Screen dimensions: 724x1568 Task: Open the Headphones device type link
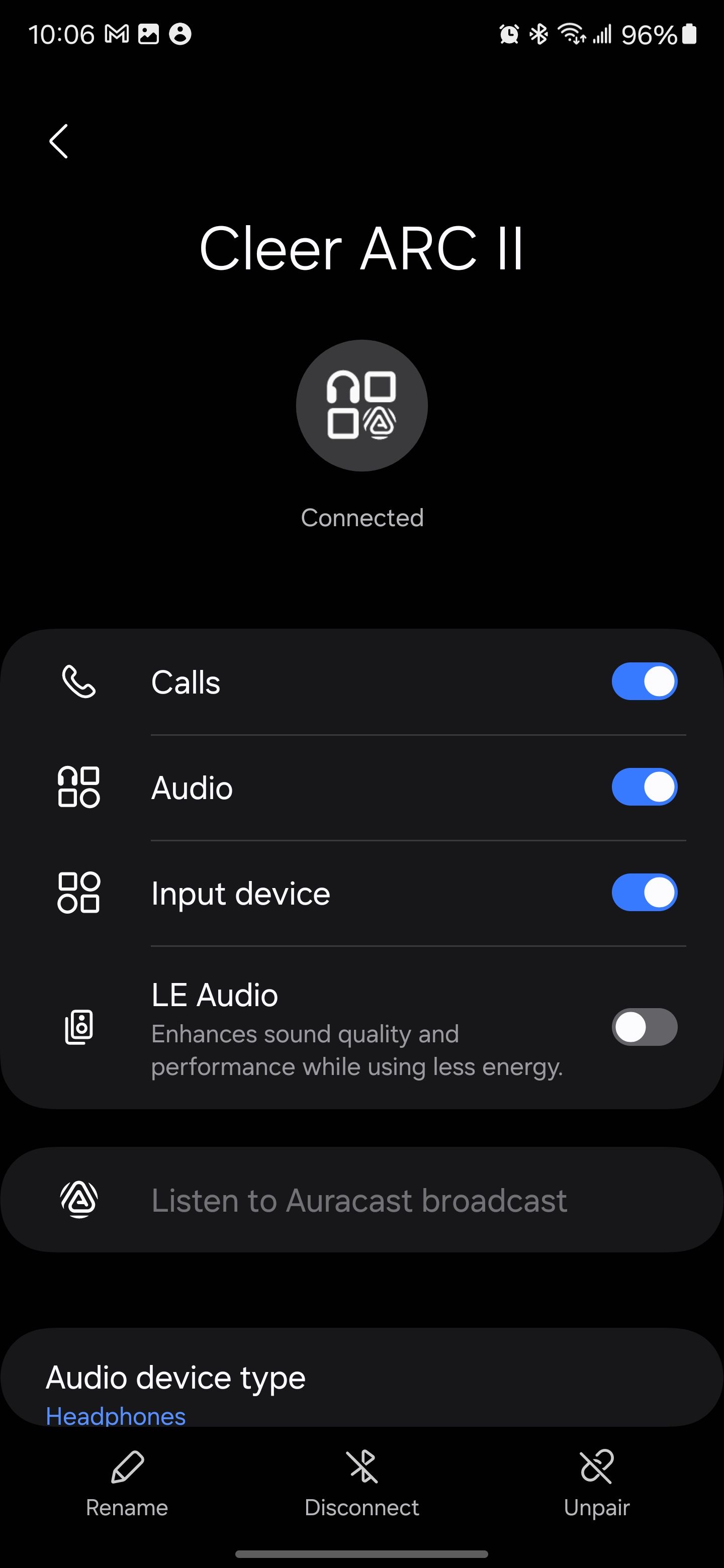pyautogui.click(x=115, y=1416)
